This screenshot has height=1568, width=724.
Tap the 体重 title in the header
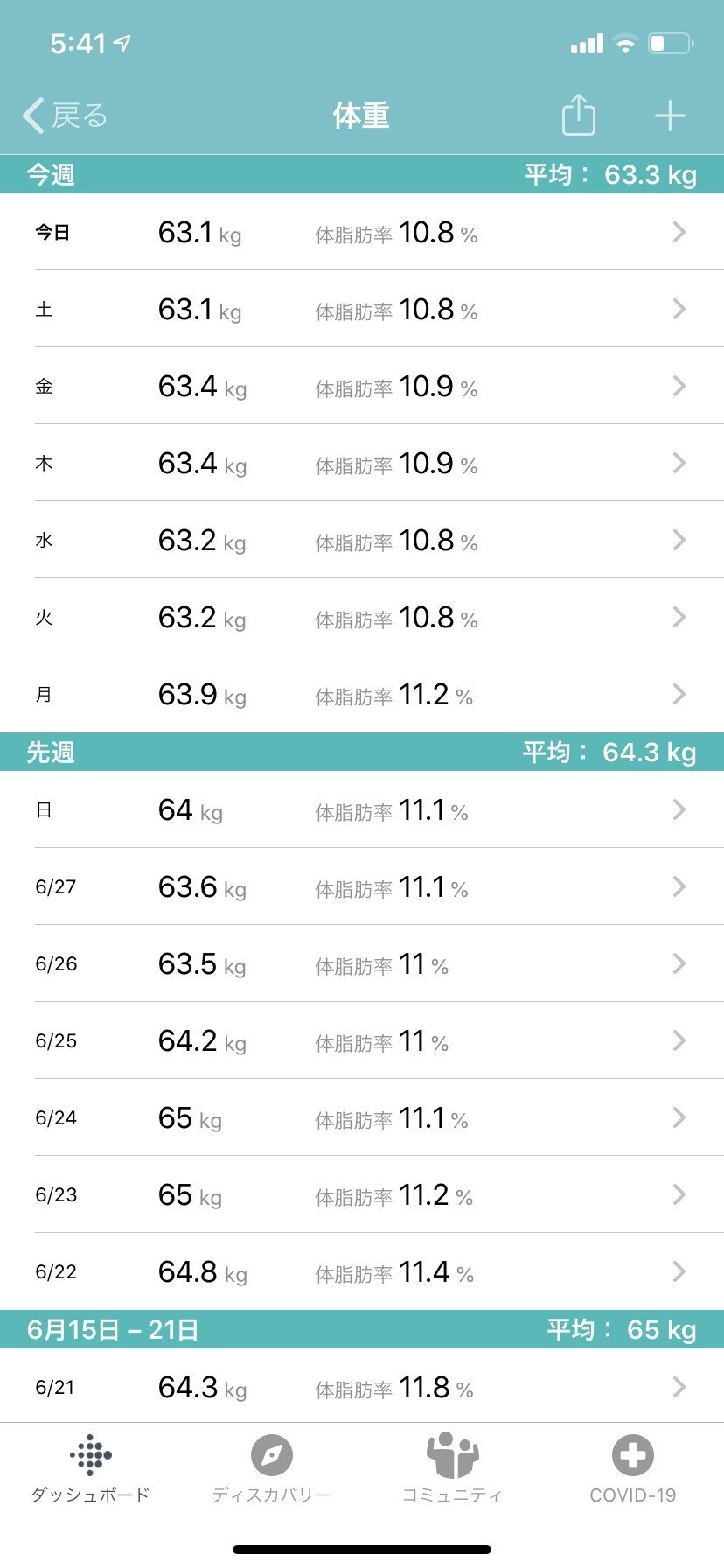[x=362, y=115]
